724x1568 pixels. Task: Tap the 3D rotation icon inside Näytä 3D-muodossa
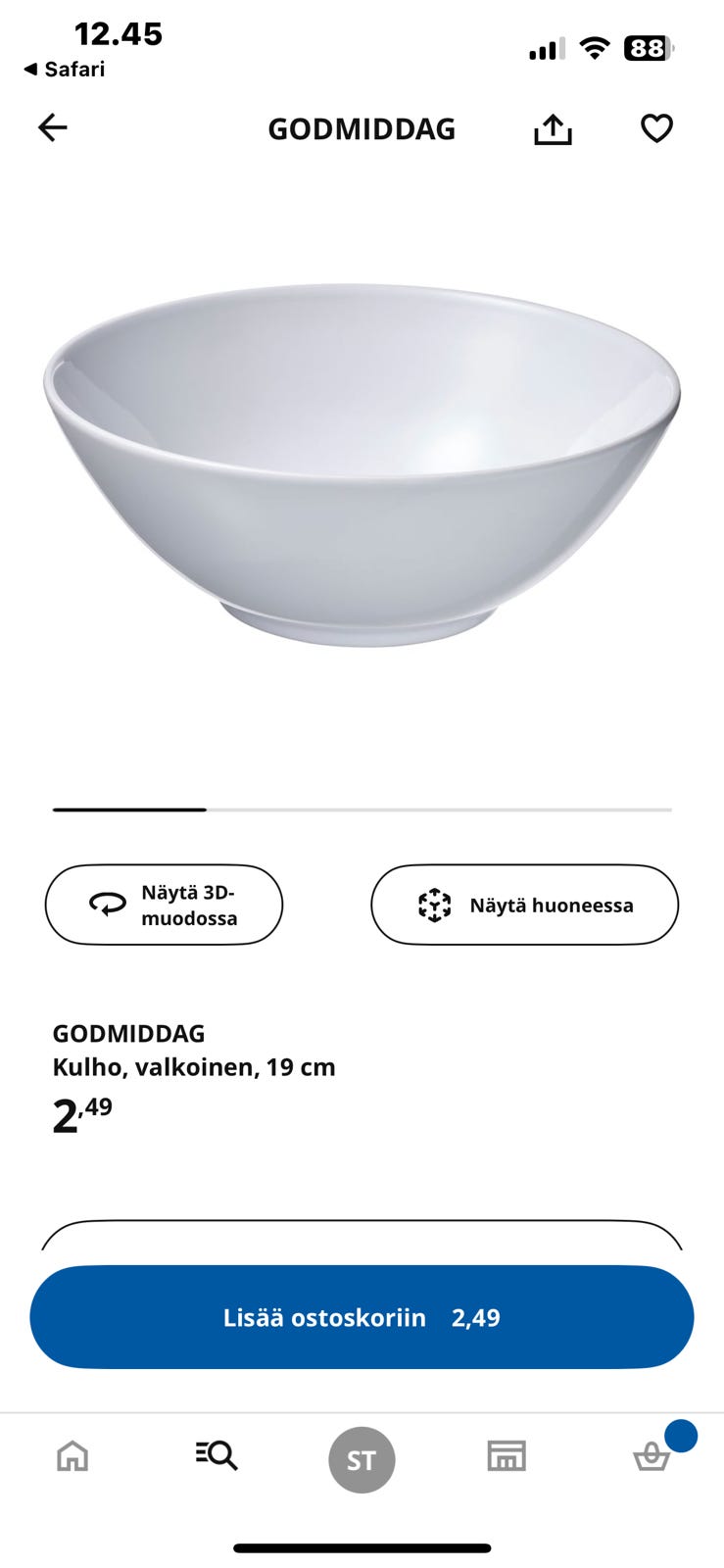(x=106, y=904)
